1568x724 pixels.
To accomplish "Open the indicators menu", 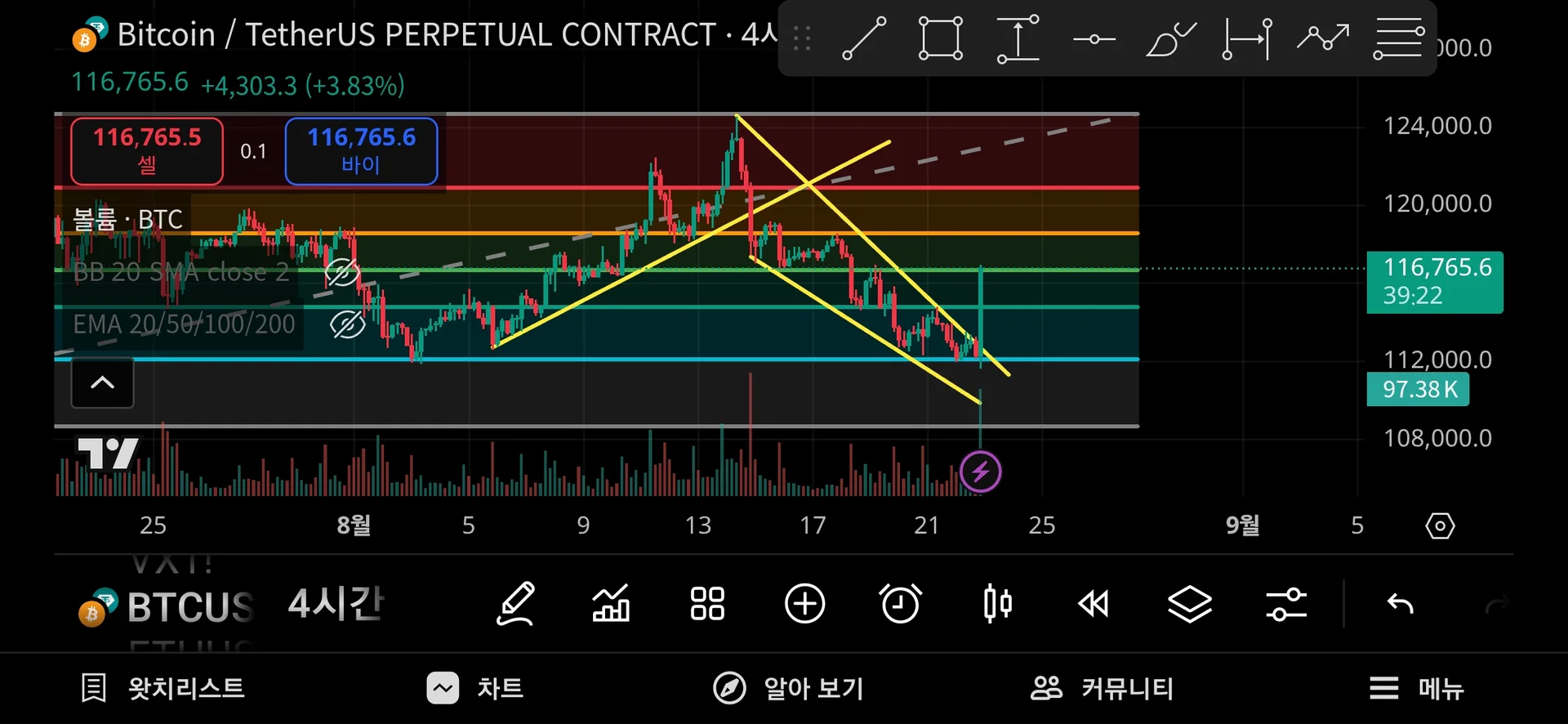I will click(x=611, y=605).
